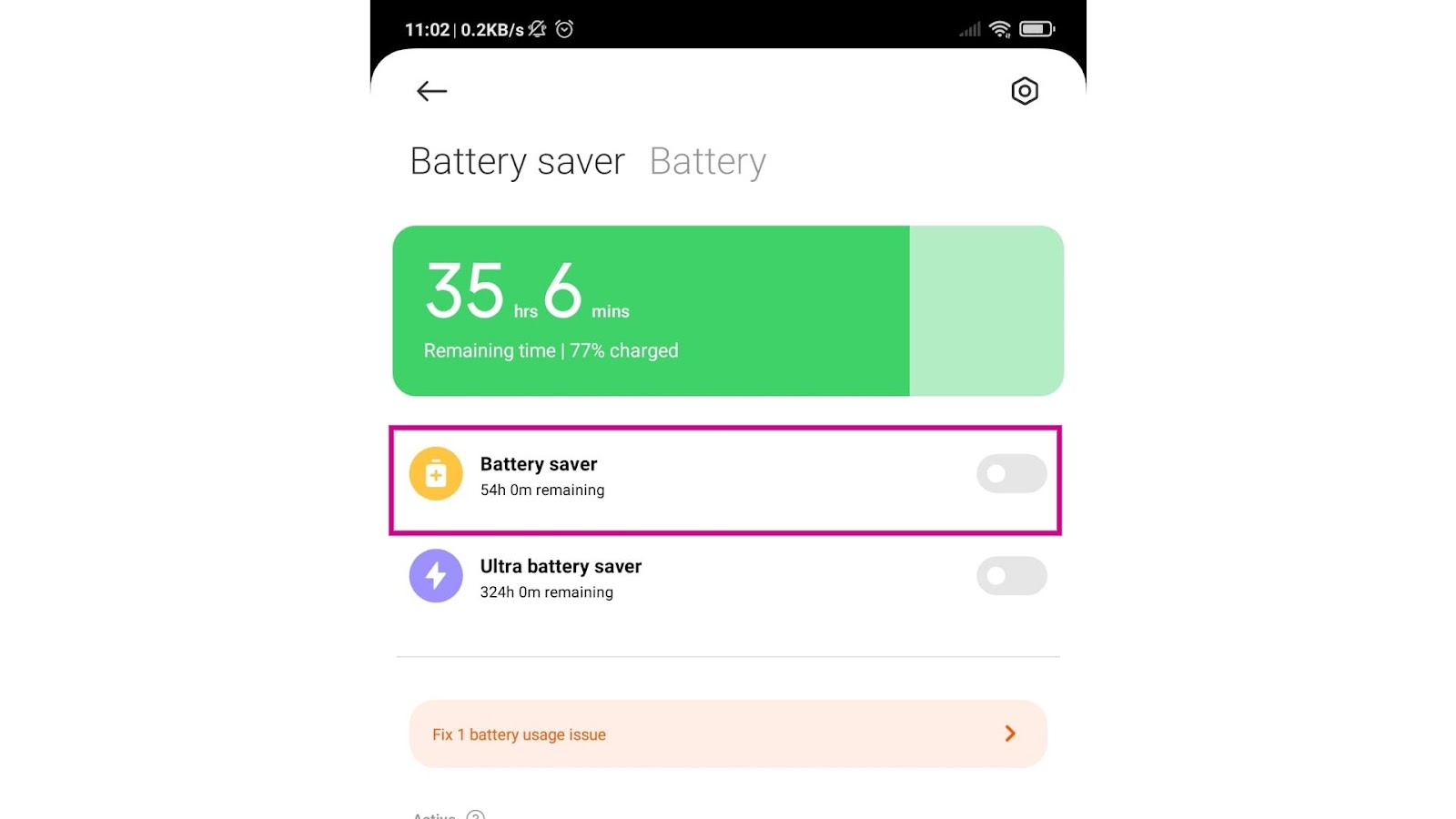
Task: Open Fix 1 battery usage issue
Action: pos(727,734)
